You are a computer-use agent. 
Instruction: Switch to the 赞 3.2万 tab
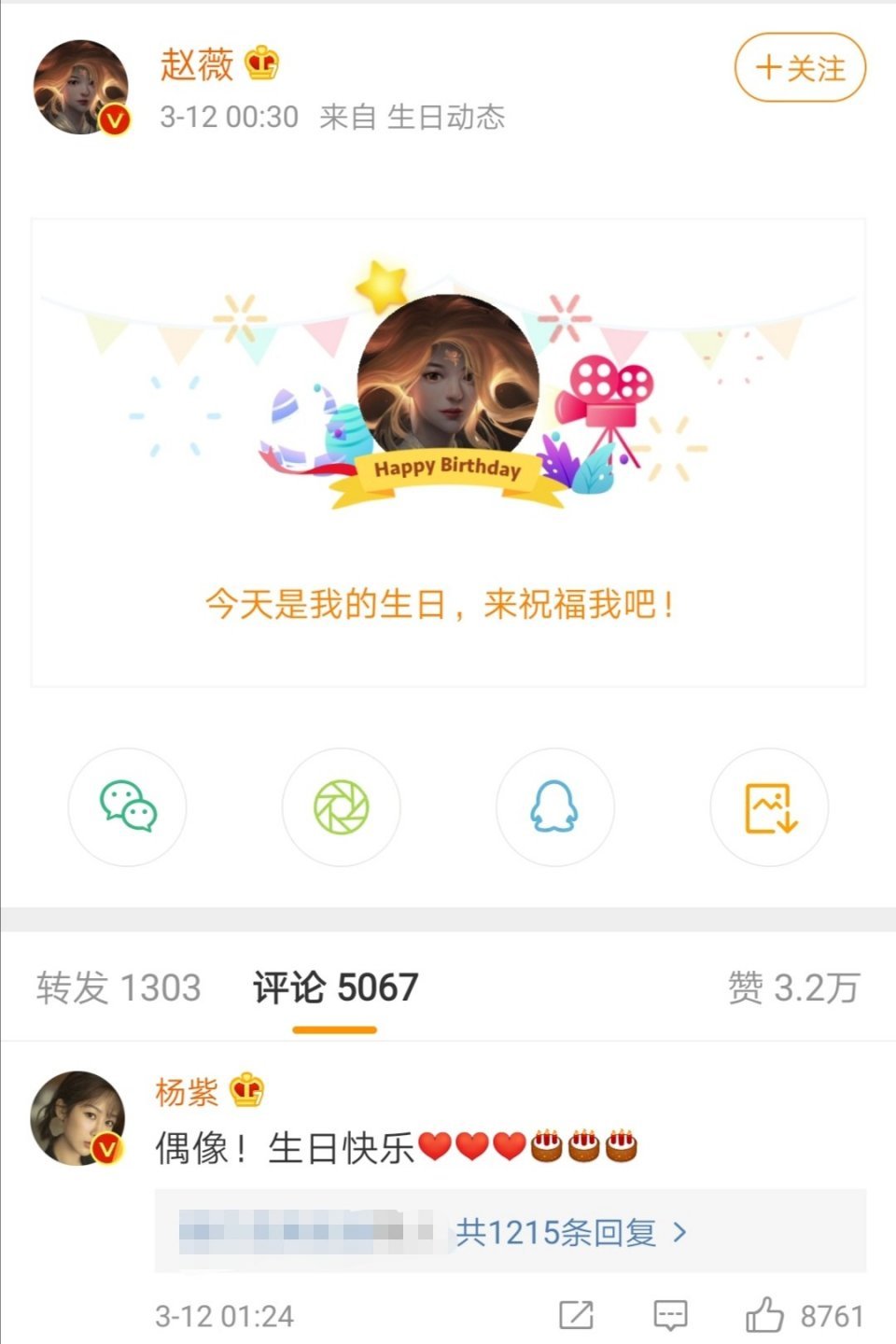point(793,987)
